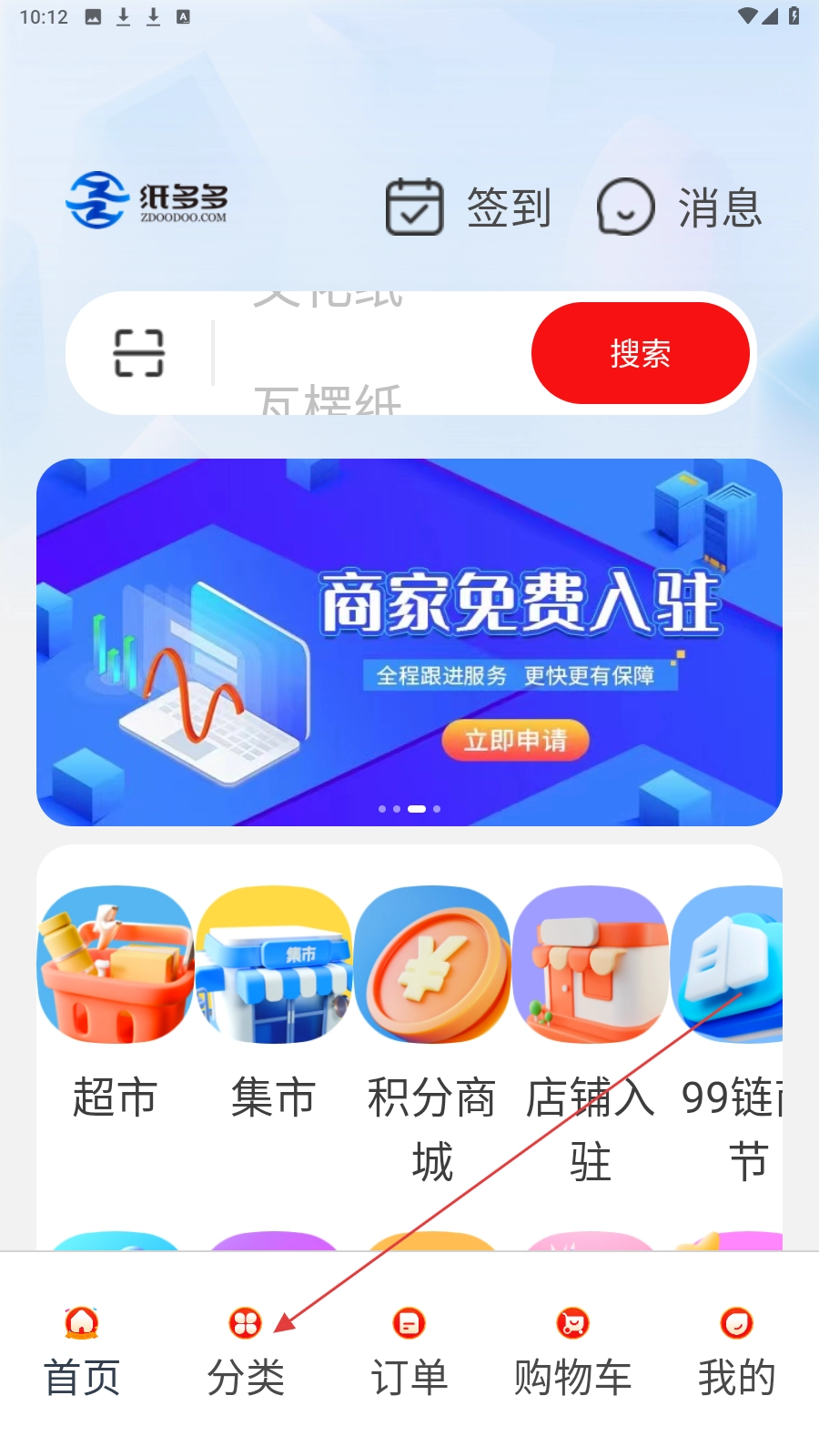Select the 我的 tab

click(737, 1350)
